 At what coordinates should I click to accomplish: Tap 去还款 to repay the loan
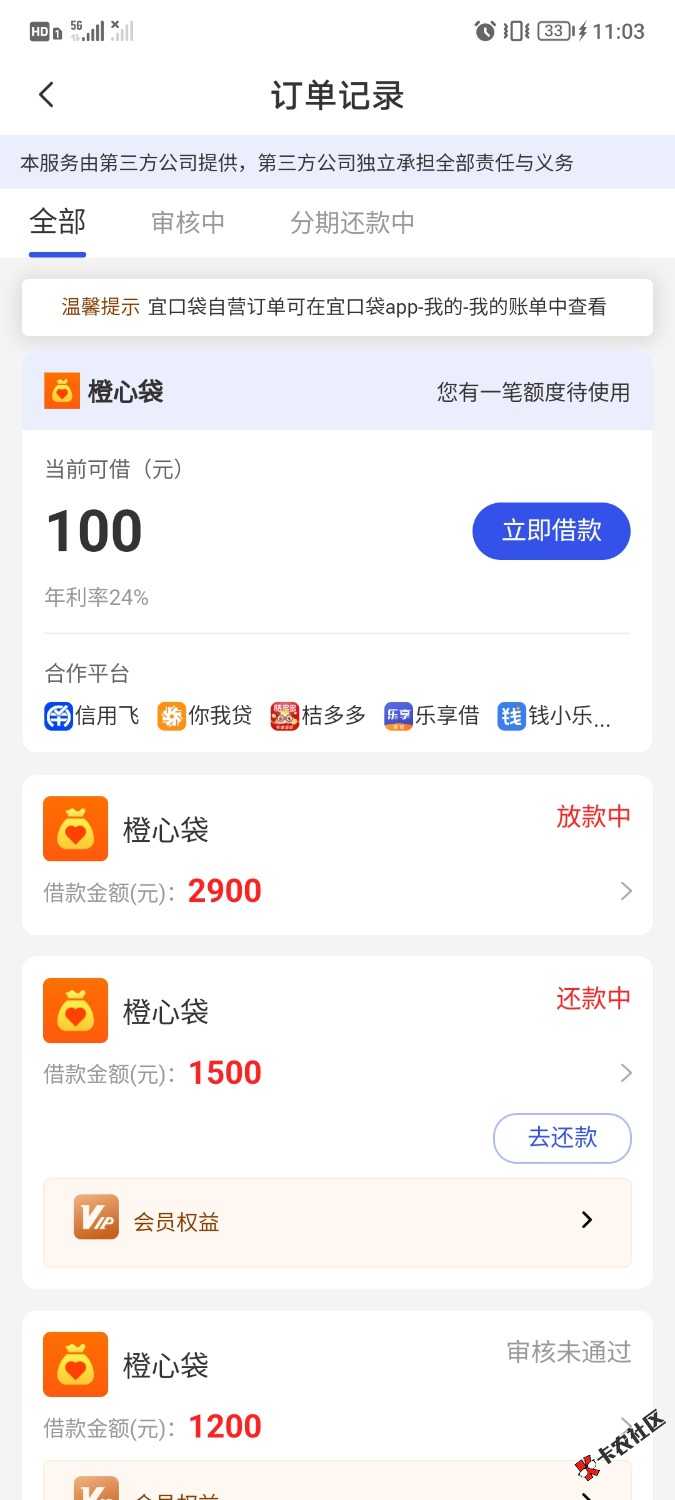tap(562, 1138)
